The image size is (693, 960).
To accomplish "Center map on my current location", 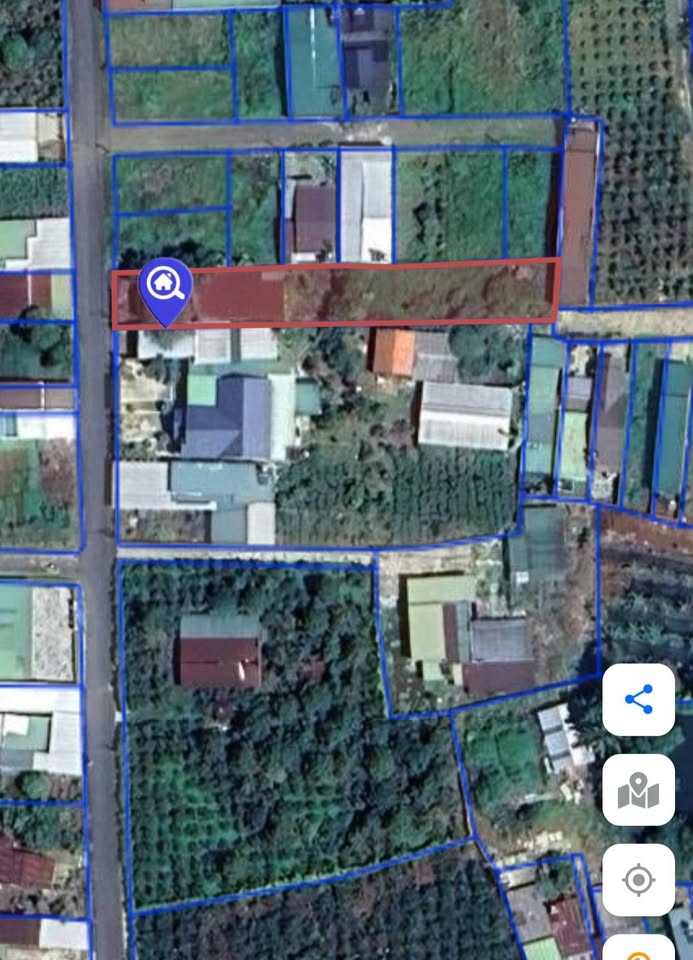I will pos(638,880).
